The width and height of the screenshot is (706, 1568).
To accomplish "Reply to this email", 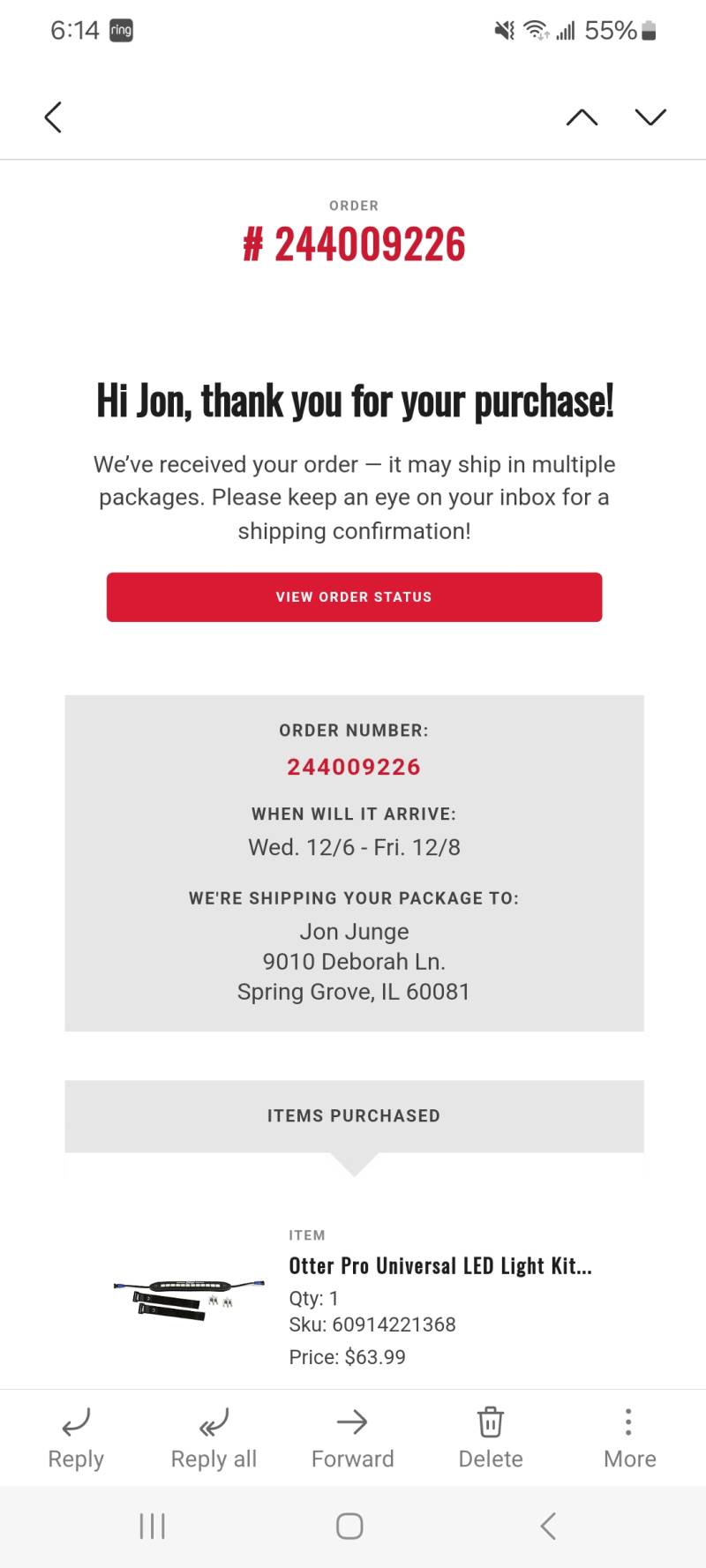I will (76, 1439).
